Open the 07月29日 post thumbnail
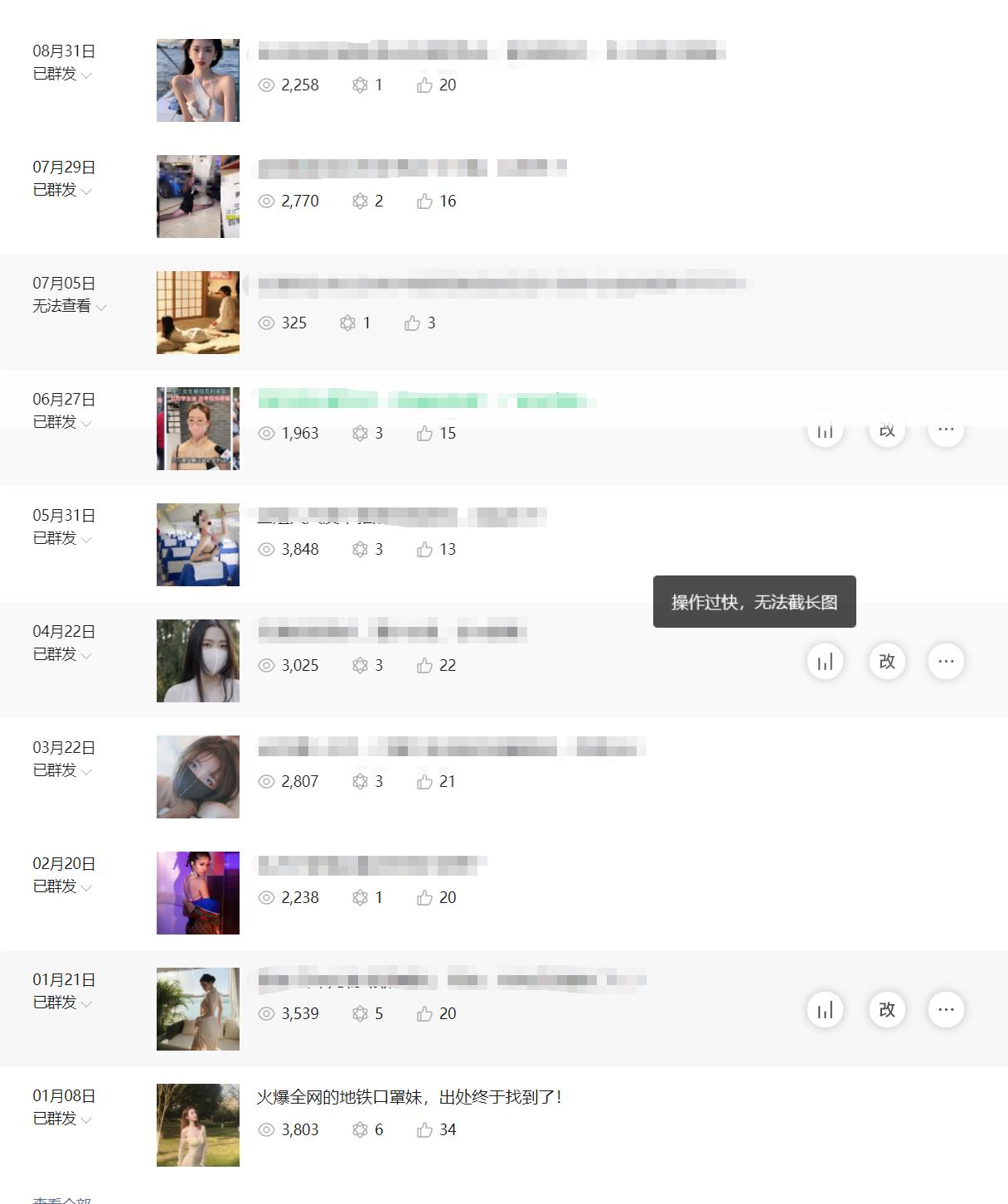 coord(198,197)
